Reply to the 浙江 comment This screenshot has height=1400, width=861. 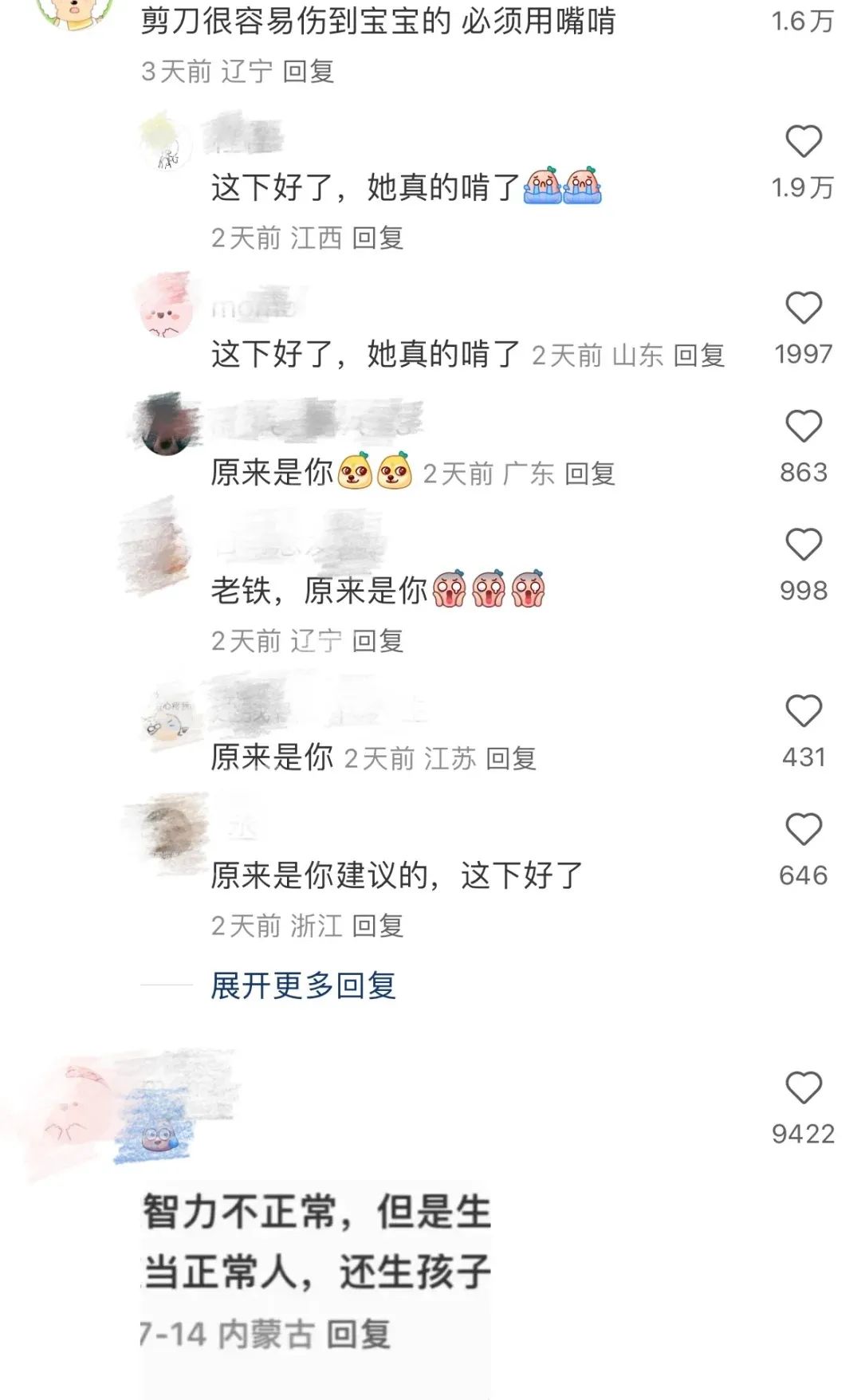378,926
